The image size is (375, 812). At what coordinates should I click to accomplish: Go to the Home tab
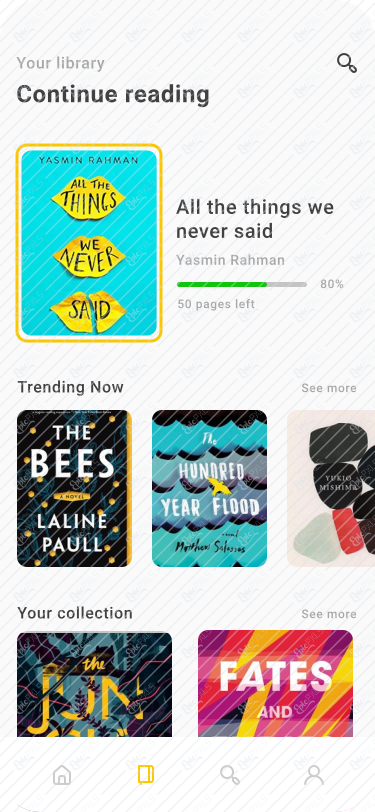pos(62,775)
